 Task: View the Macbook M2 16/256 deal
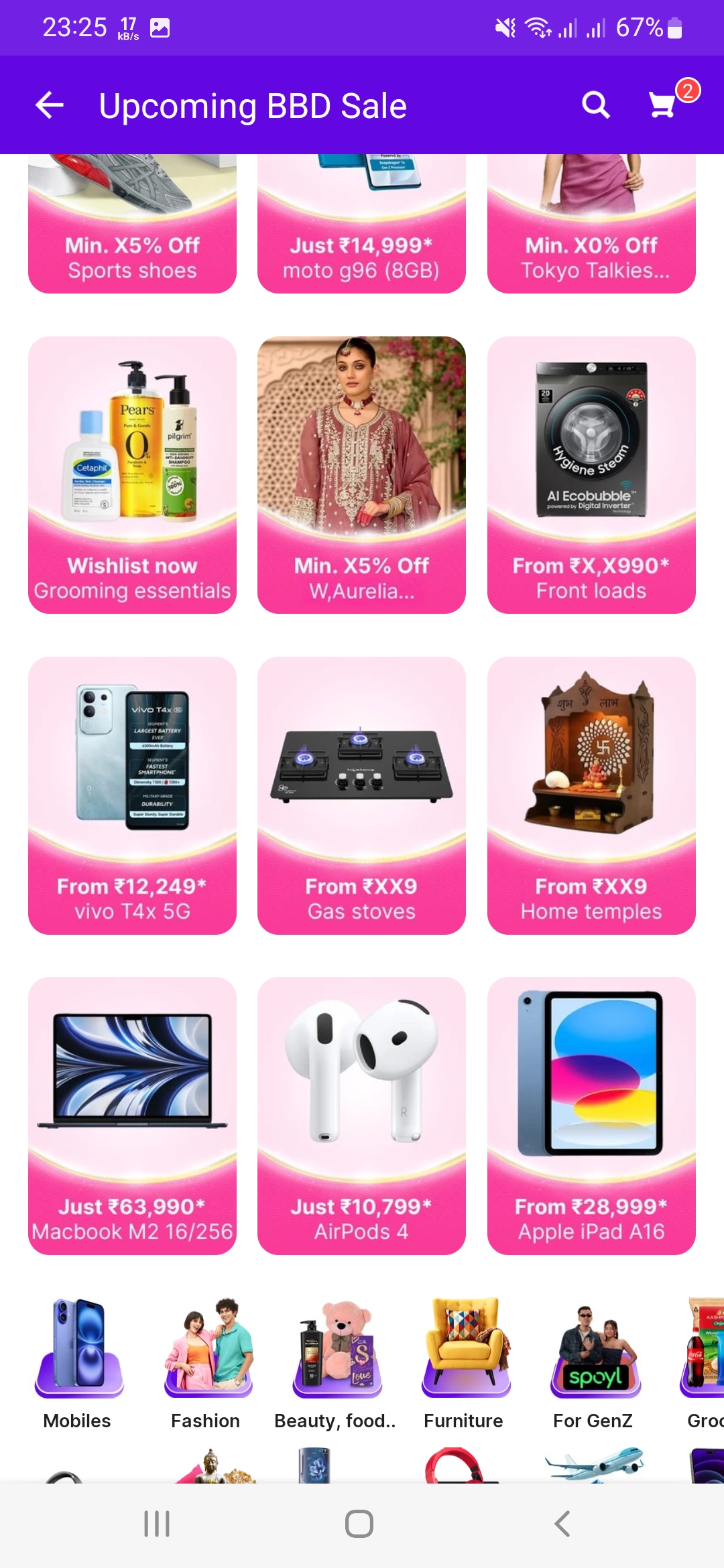click(132, 1115)
